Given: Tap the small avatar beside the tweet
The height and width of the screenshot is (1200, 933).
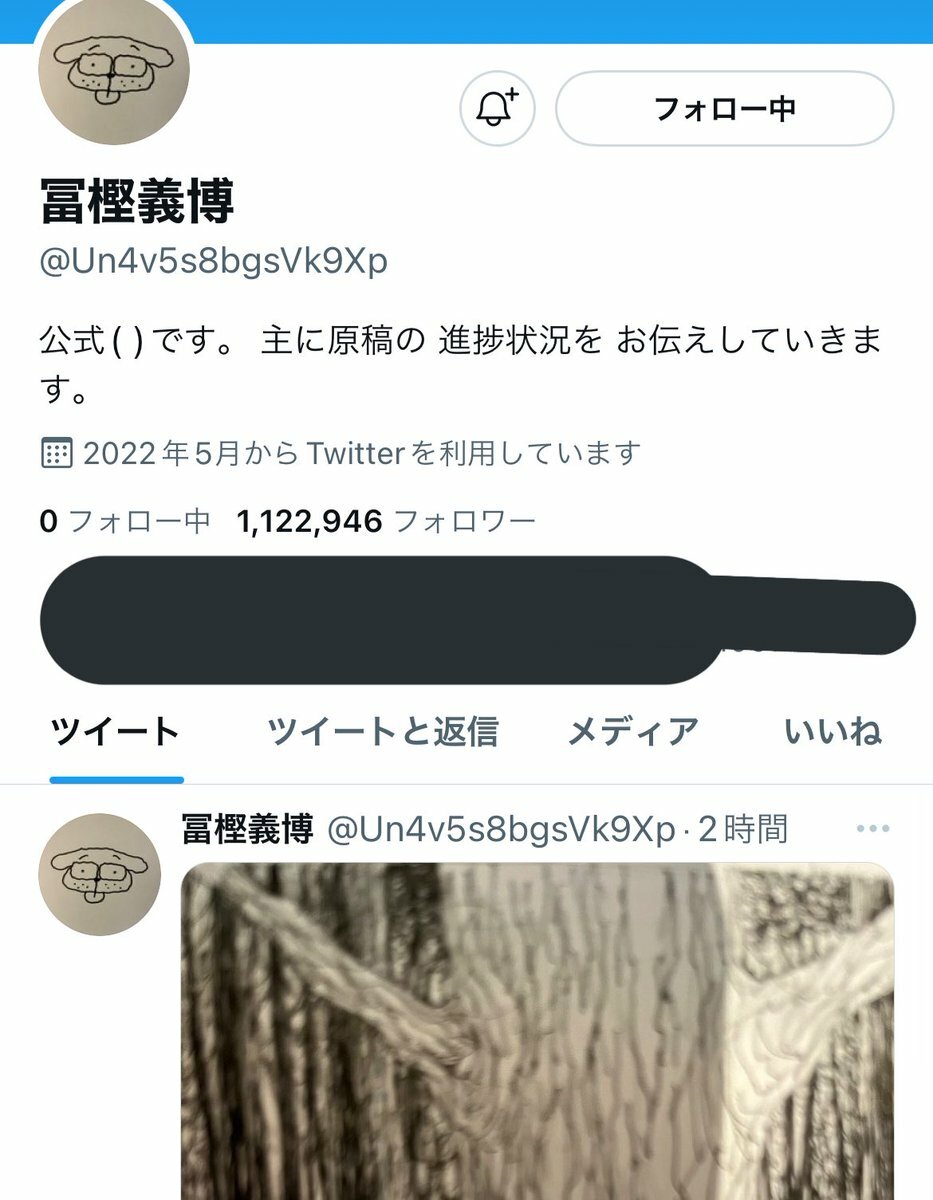Looking at the screenshot, I should pyautogui.click(x=99, y=874).
